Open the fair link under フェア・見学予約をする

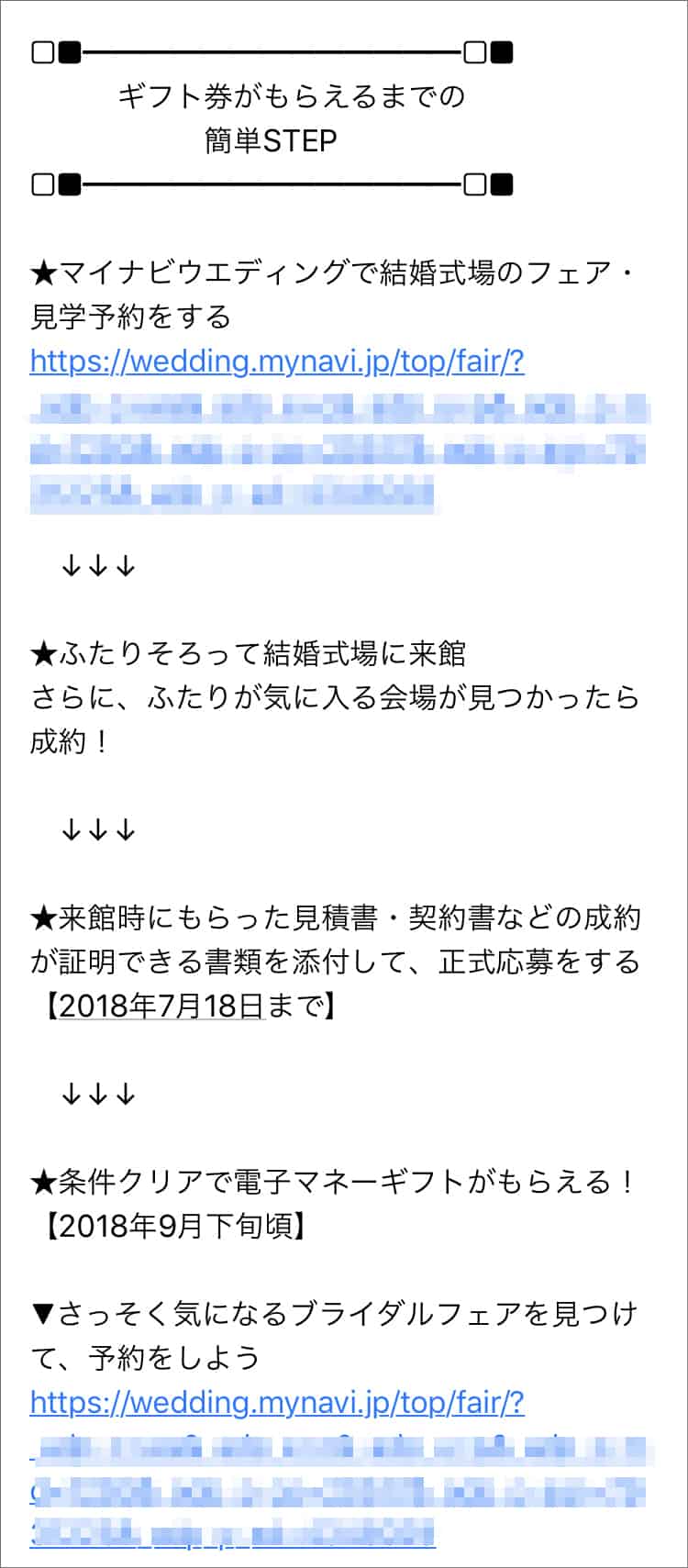pos(277,361)
